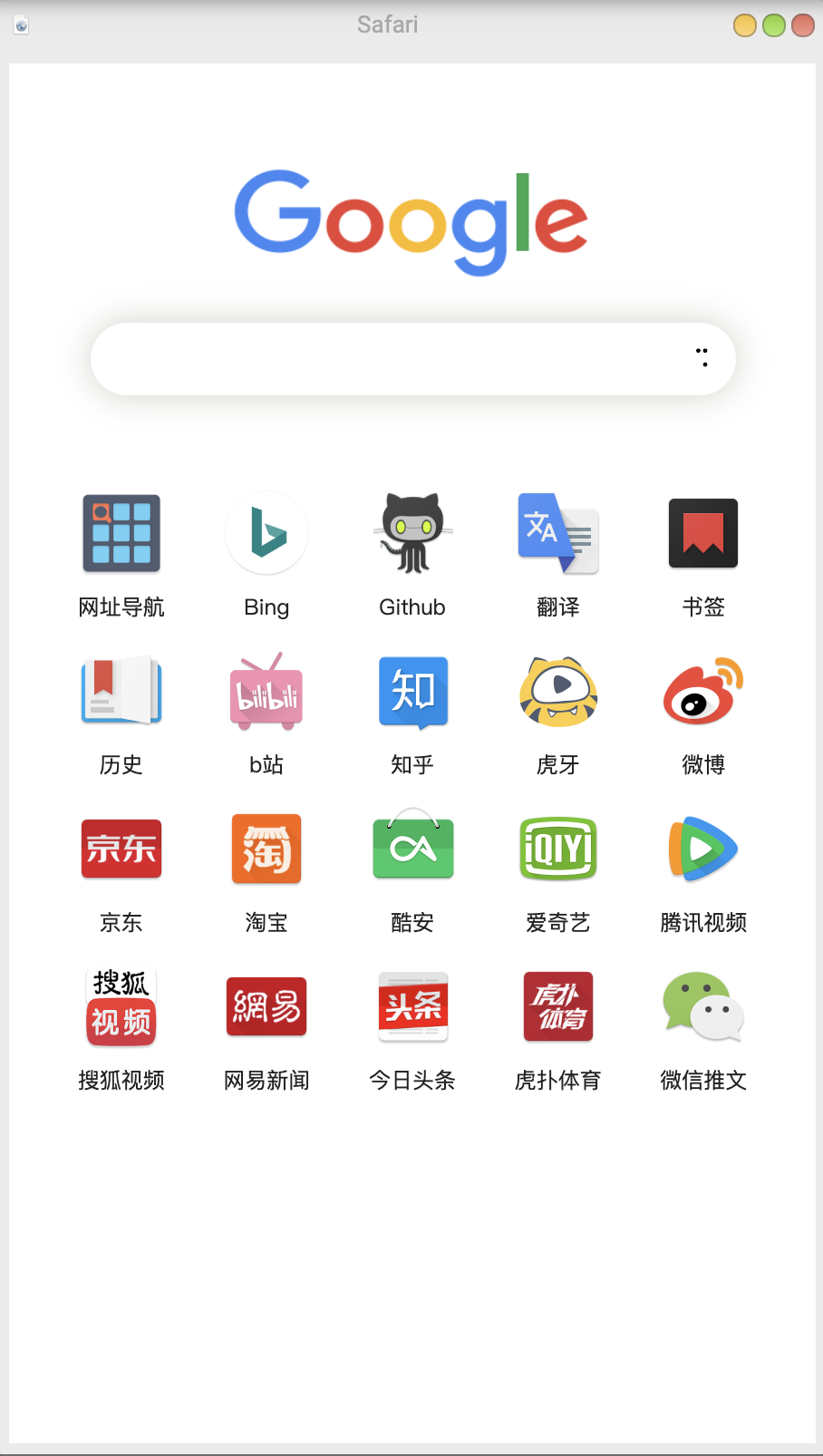View 历史 browsing history
The width and height of the screenshot is (823, 1456).
pos(121,692)
